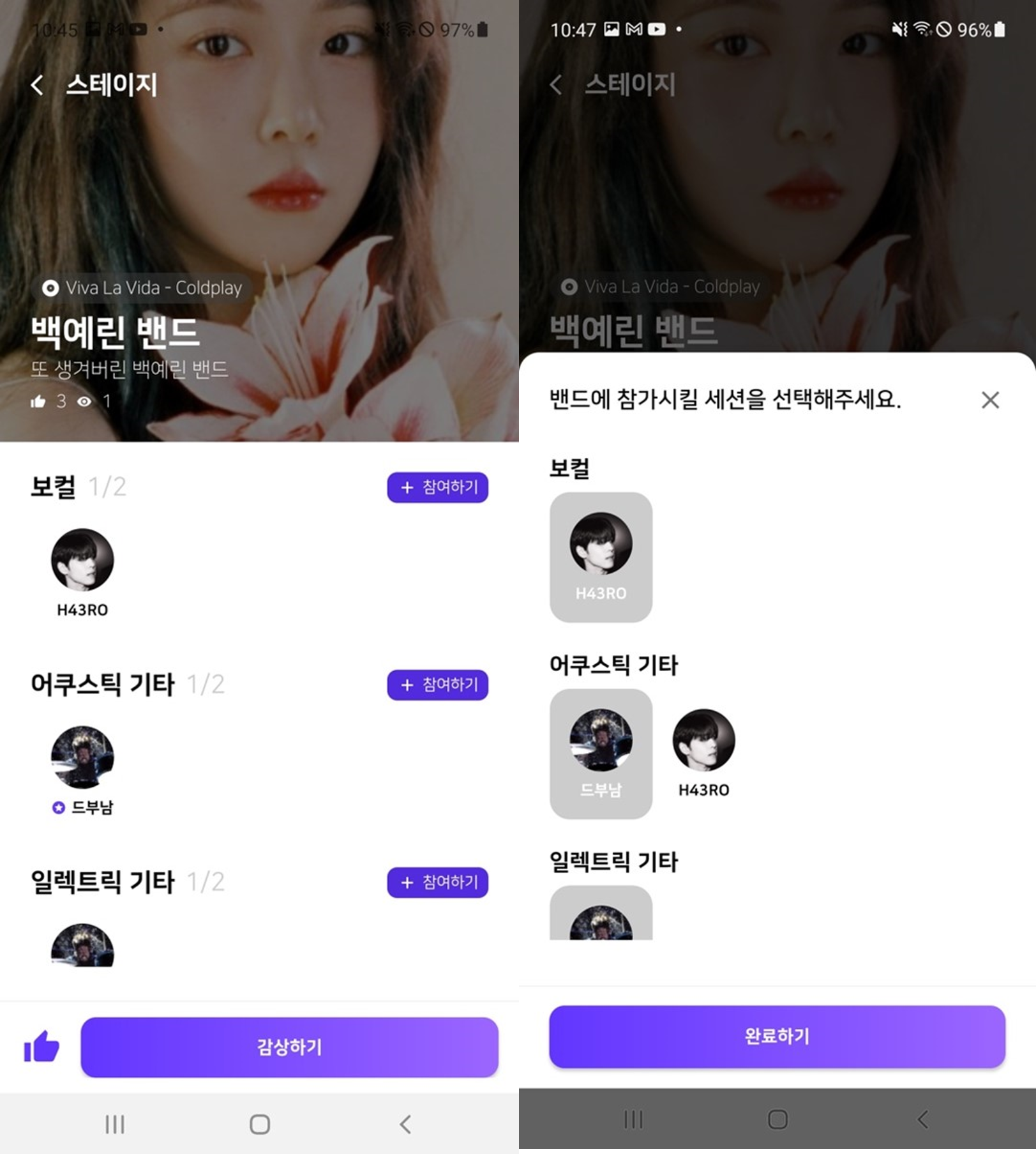Start listening with the 감상하기 button
Image resolution: width=1036 pixels, height=1154 pixels.
[x=289, y=1047]
